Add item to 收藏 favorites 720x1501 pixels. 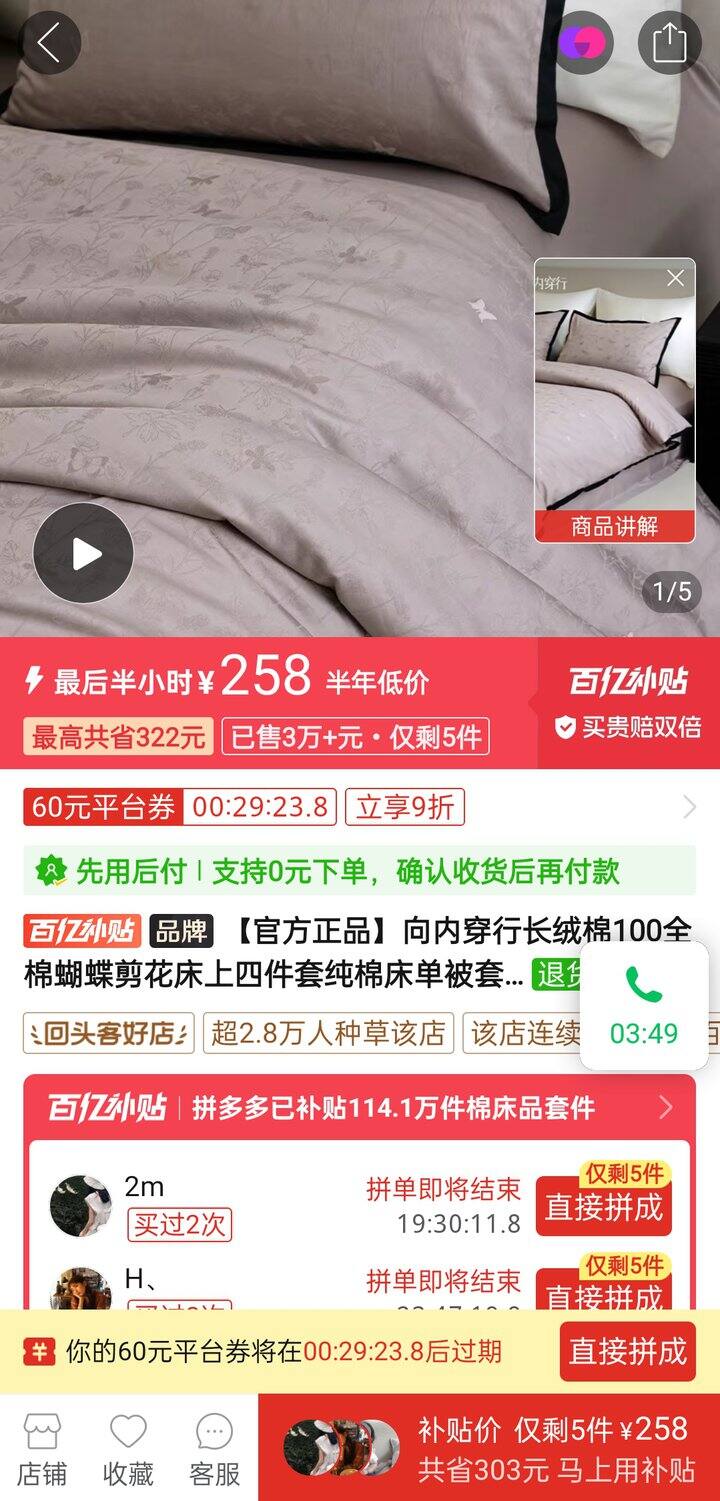tap(128, 1448)
